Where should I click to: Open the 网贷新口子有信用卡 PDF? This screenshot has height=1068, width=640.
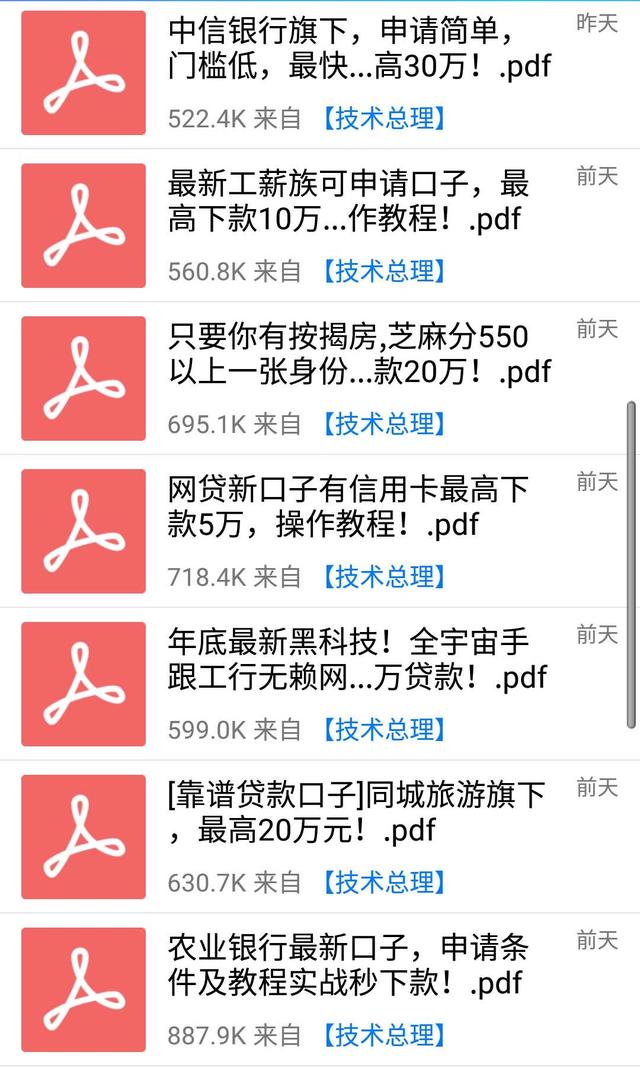click(320, 531)
